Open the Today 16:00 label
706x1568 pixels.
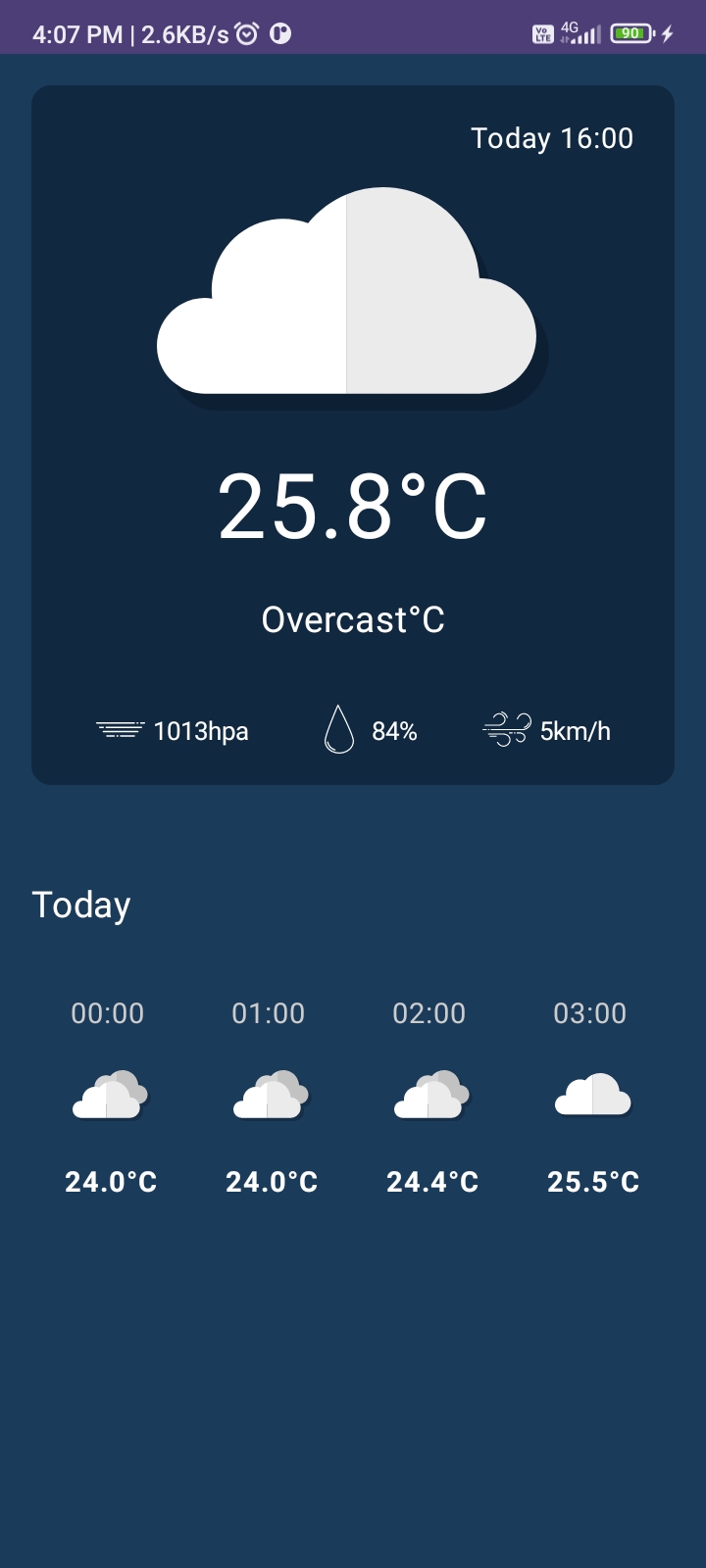coord(551,138)
